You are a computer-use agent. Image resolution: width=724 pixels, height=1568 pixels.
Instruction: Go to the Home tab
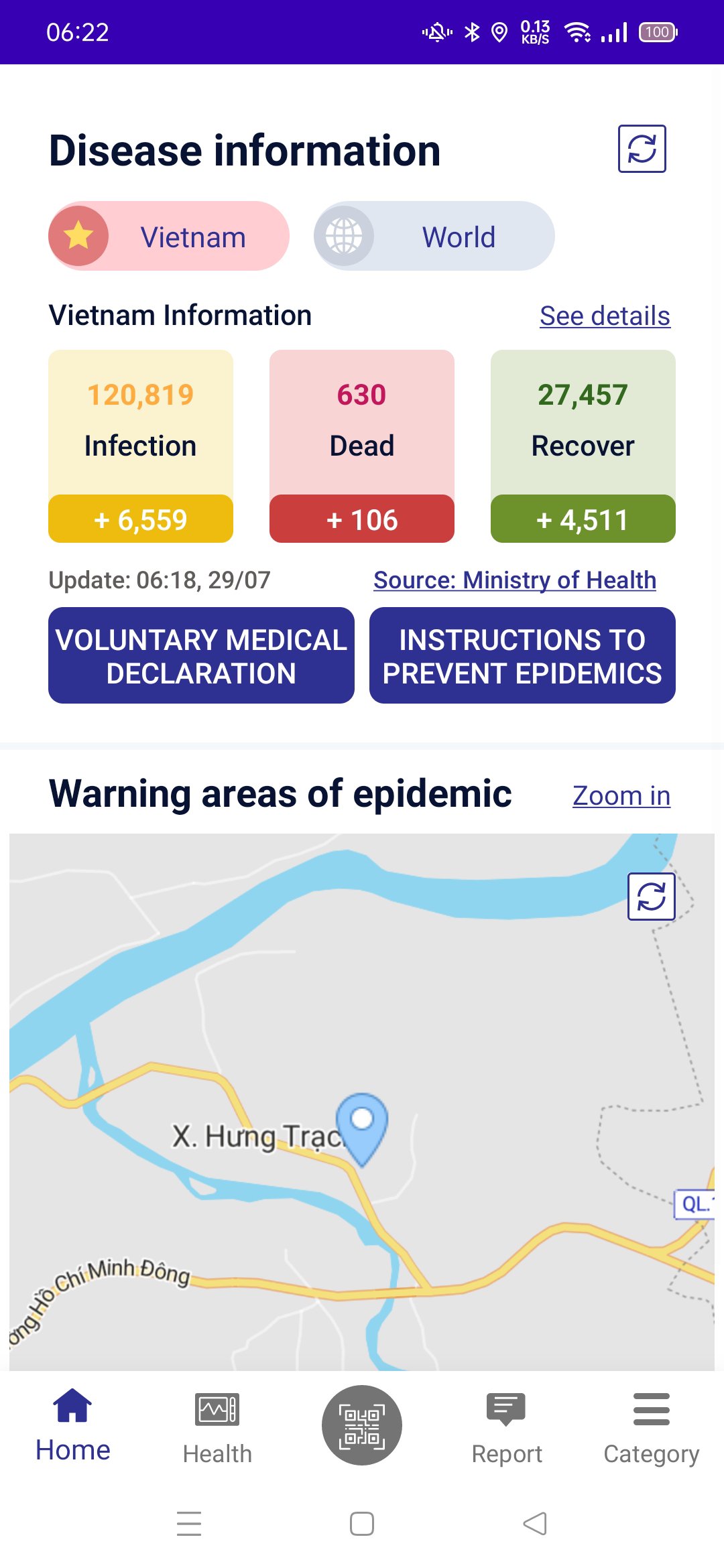[72, 1425]
